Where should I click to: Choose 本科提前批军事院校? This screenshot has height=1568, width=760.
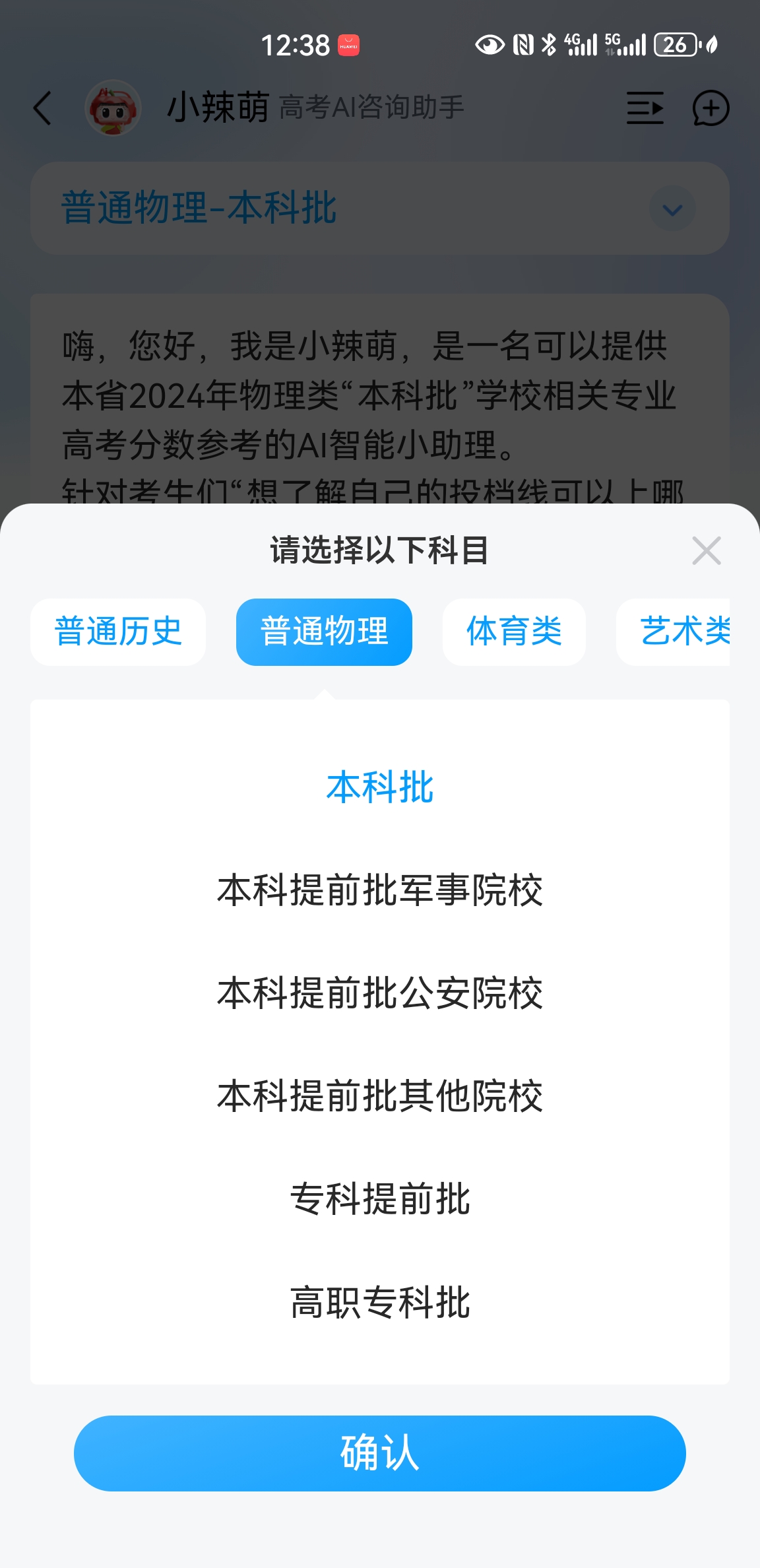point(380,890)
